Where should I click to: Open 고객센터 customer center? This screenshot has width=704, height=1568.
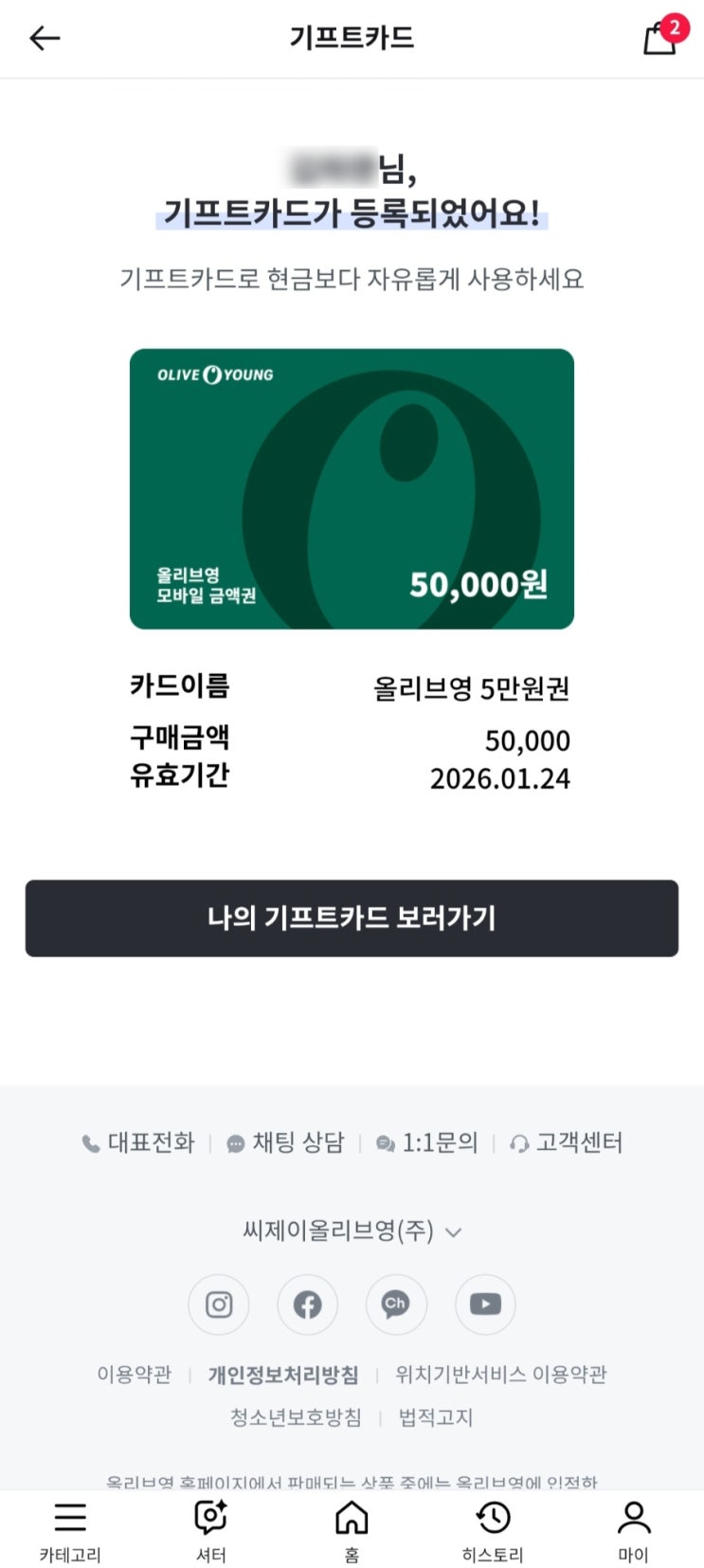point(566,1142)
